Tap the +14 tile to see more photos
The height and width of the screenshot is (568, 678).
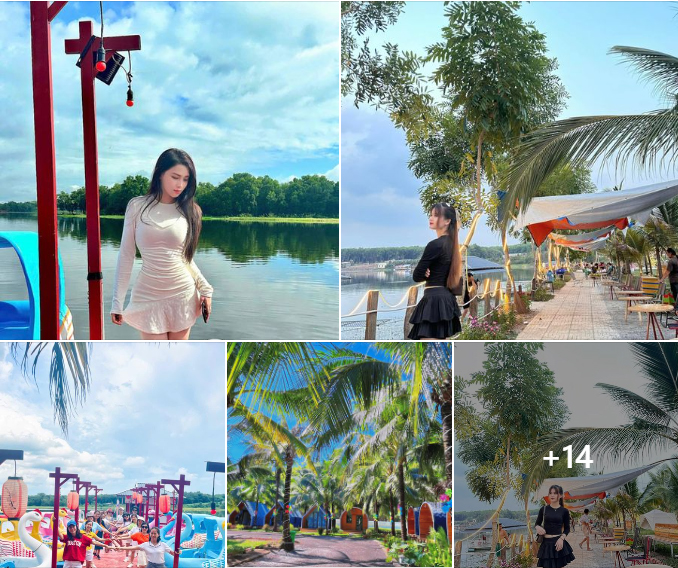(566, 456)
